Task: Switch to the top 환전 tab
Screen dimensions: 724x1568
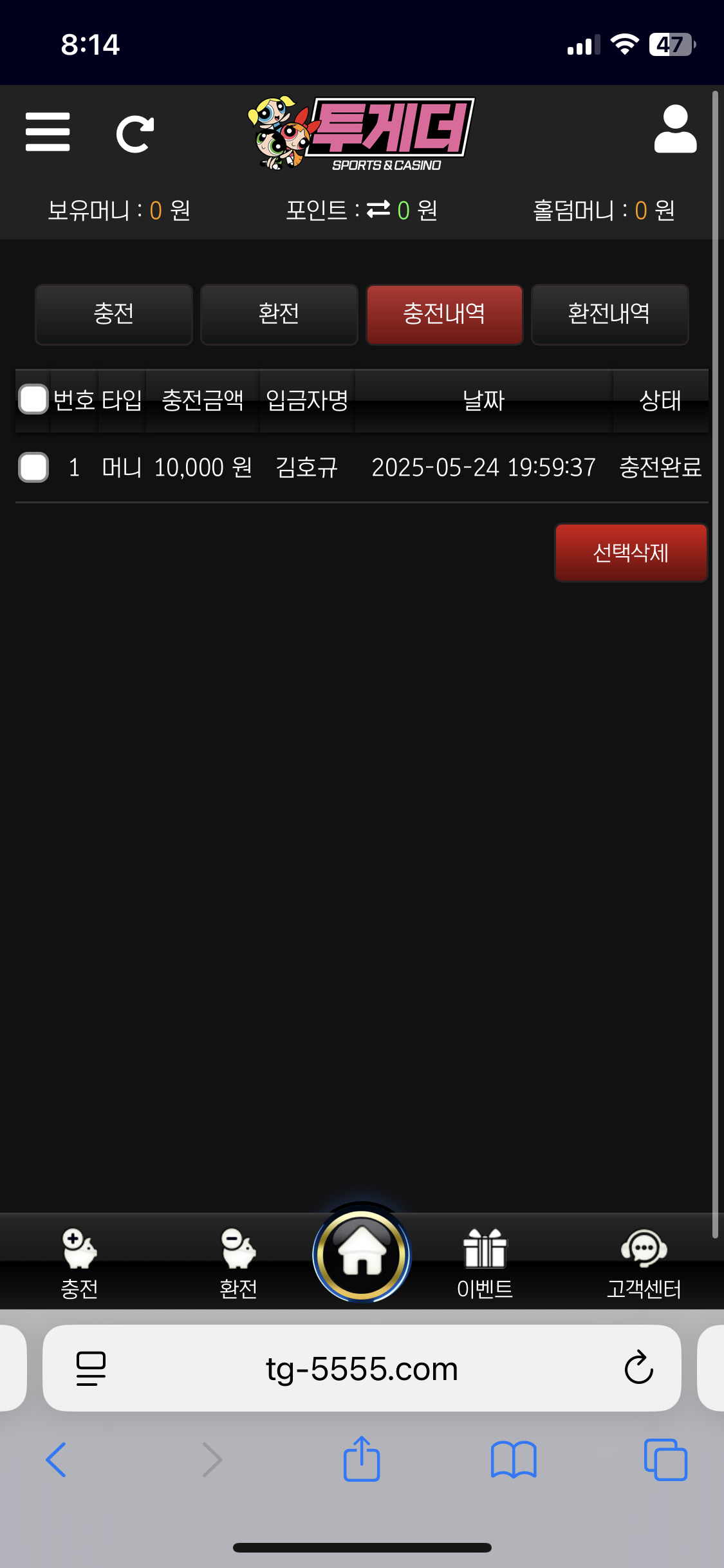Action: coord(279,314)
